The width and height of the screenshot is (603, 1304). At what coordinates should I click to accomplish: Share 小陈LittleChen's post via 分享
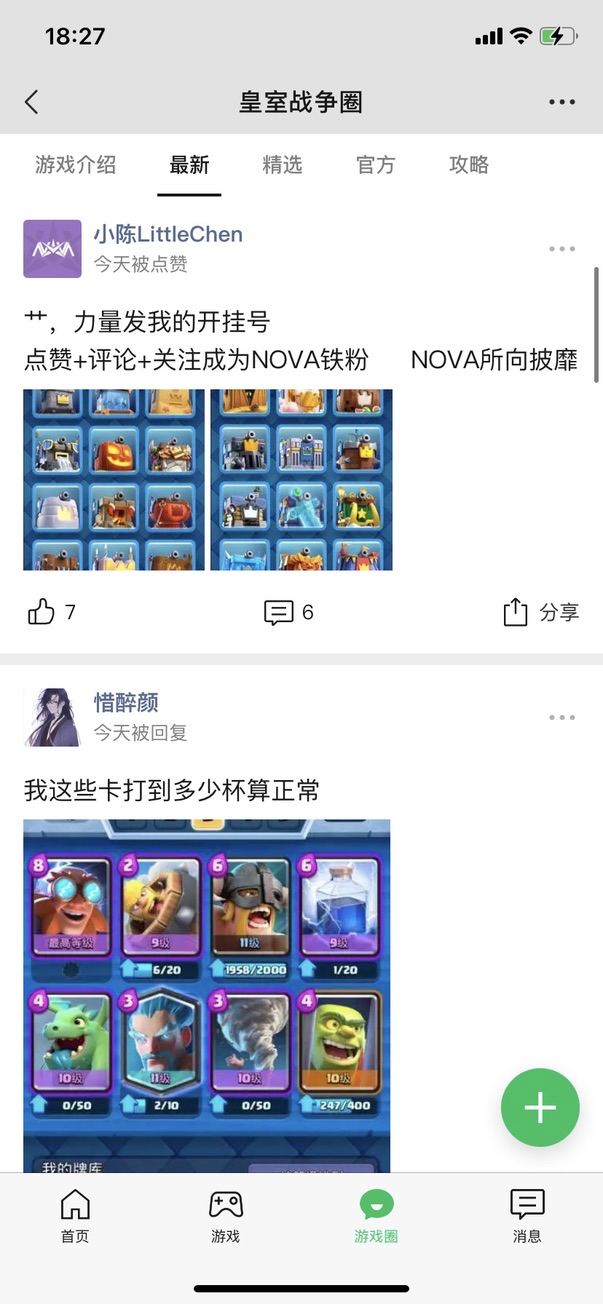click(541, 612)
